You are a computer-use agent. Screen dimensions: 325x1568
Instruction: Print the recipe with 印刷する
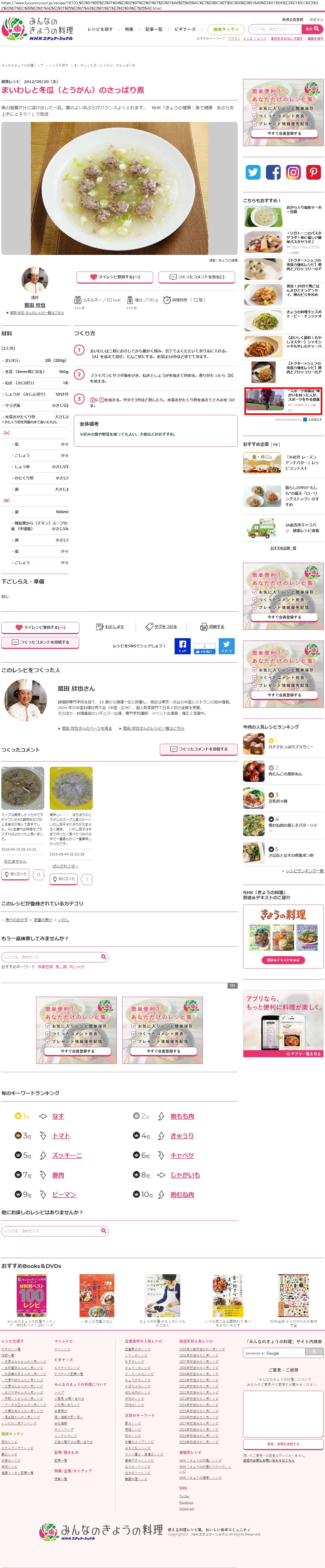[x=212, y=626]
